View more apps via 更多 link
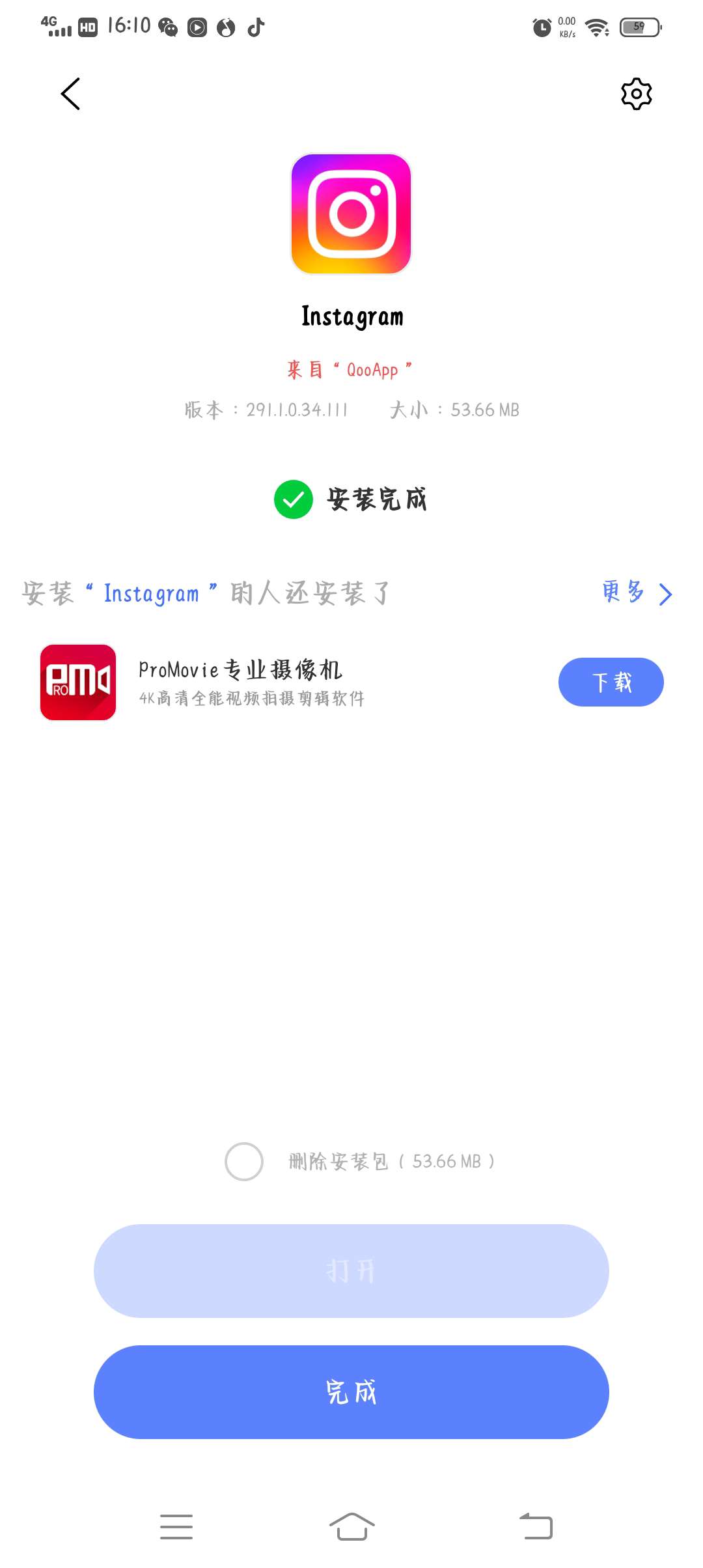Image resolution: width=703 pixels, height=1568 pixels. coord(636,593)
